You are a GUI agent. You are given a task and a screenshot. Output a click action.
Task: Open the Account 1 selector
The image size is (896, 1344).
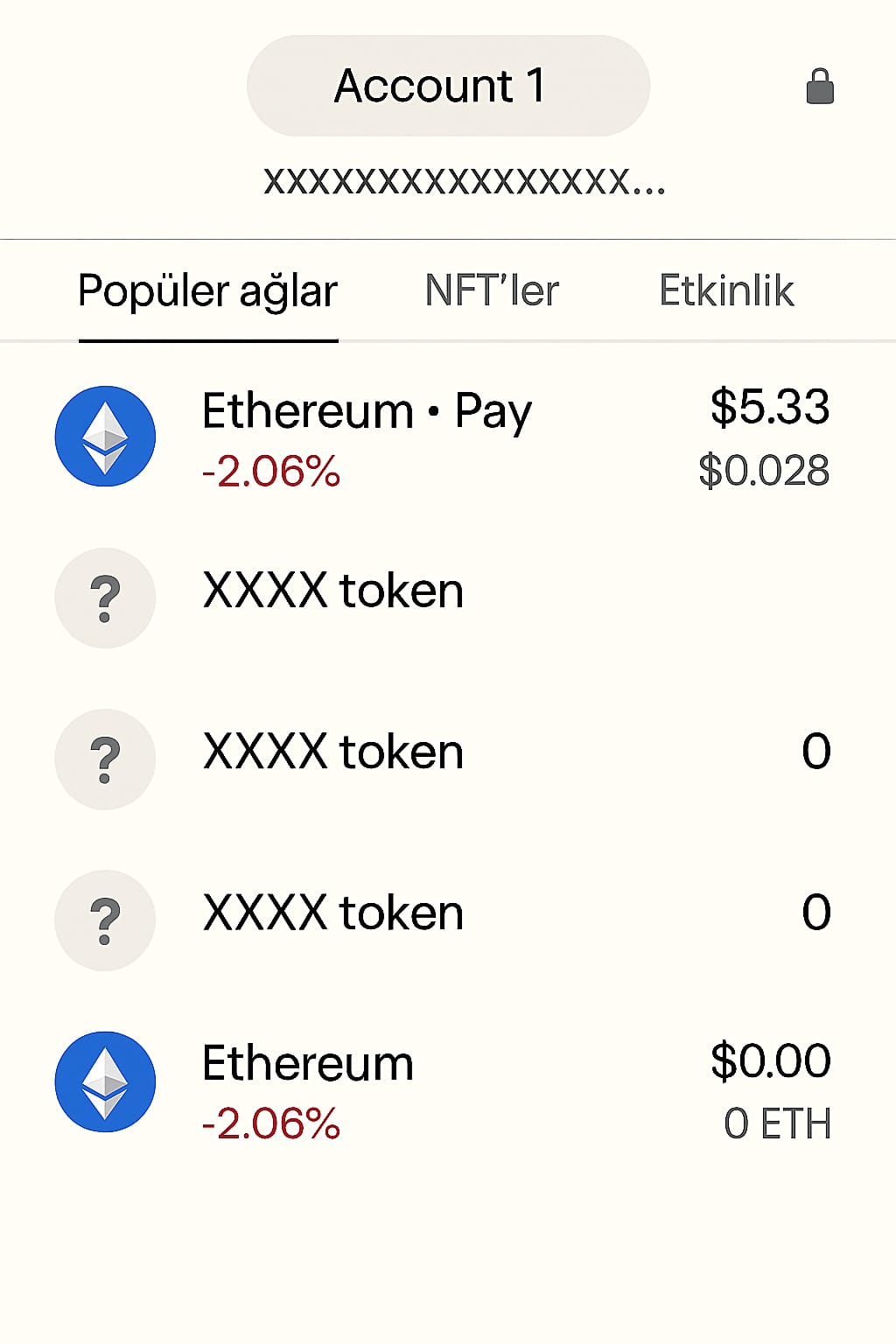pos(447,86)
